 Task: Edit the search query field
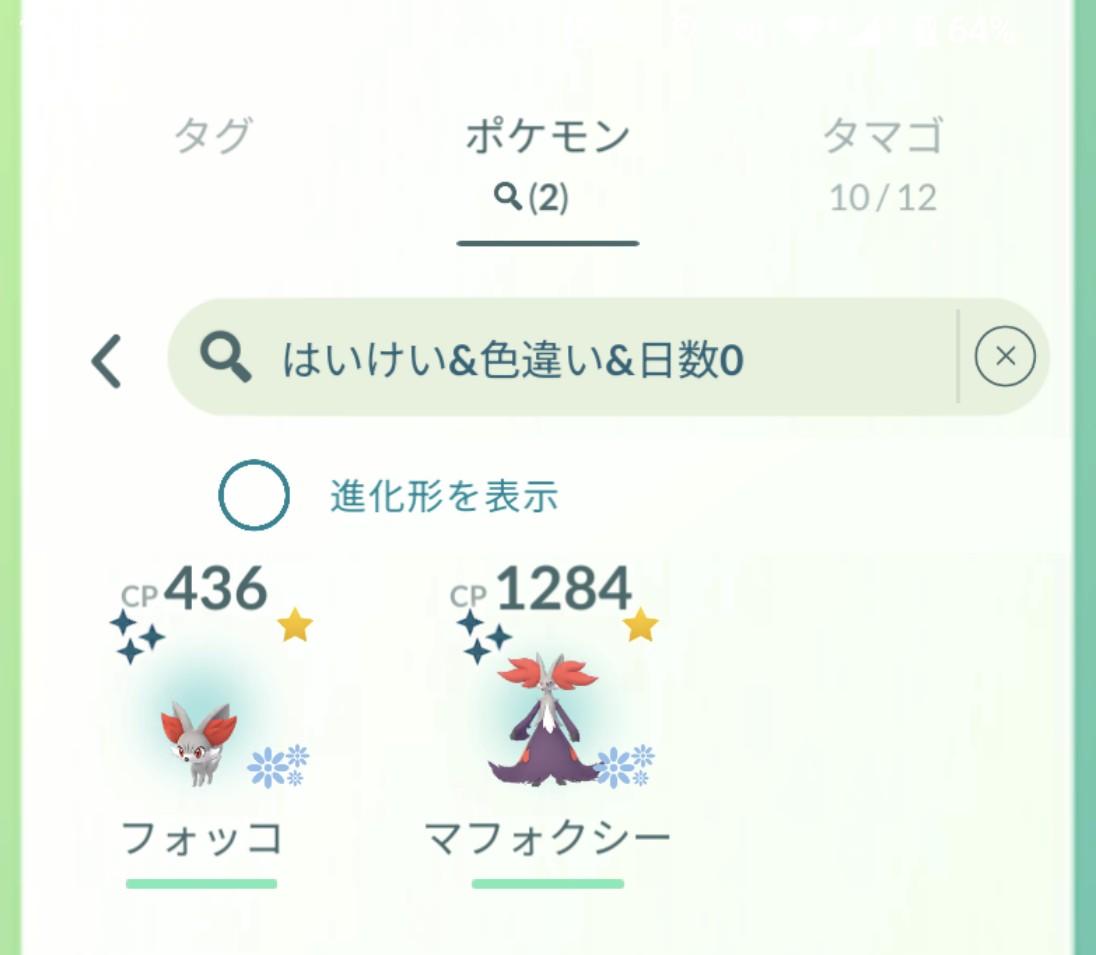point(563,357)
